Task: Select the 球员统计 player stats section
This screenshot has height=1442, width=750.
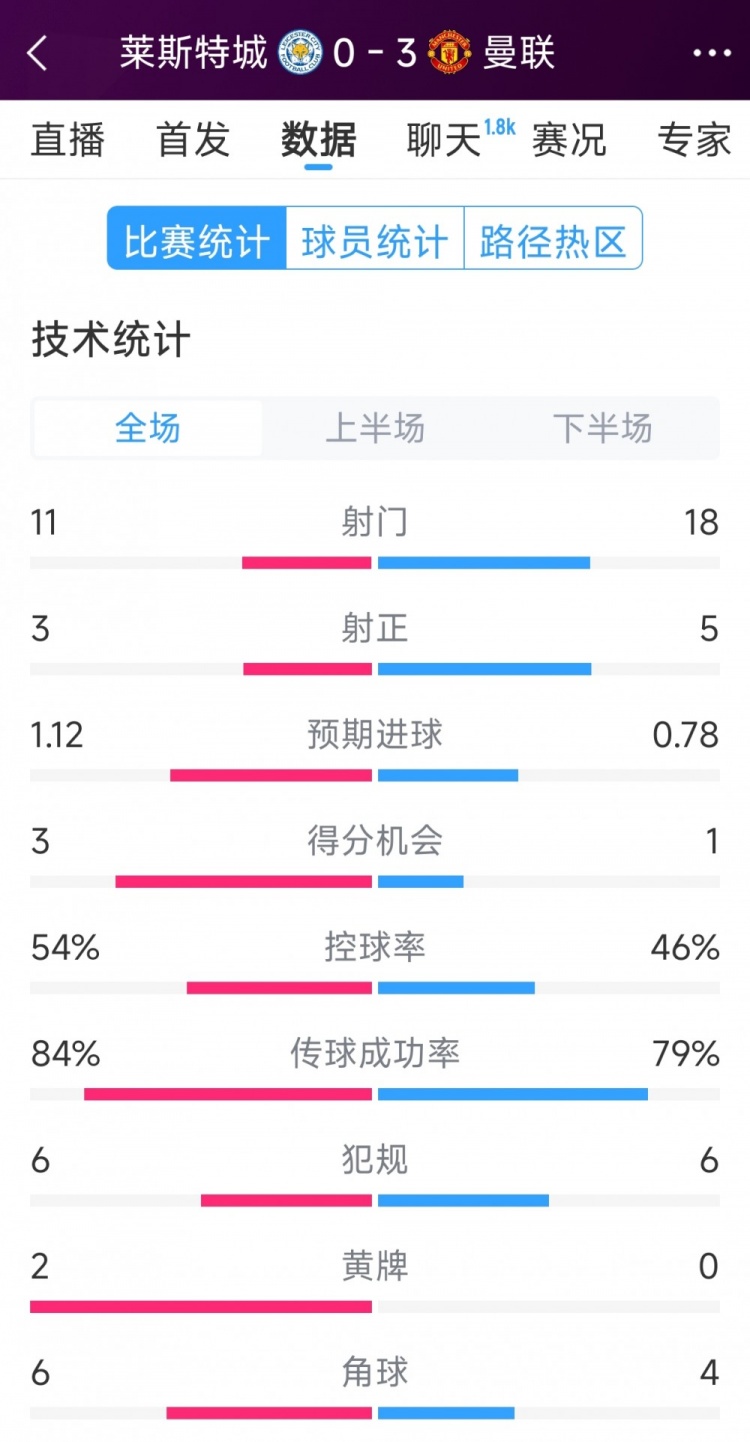Action: click(375, 237)
